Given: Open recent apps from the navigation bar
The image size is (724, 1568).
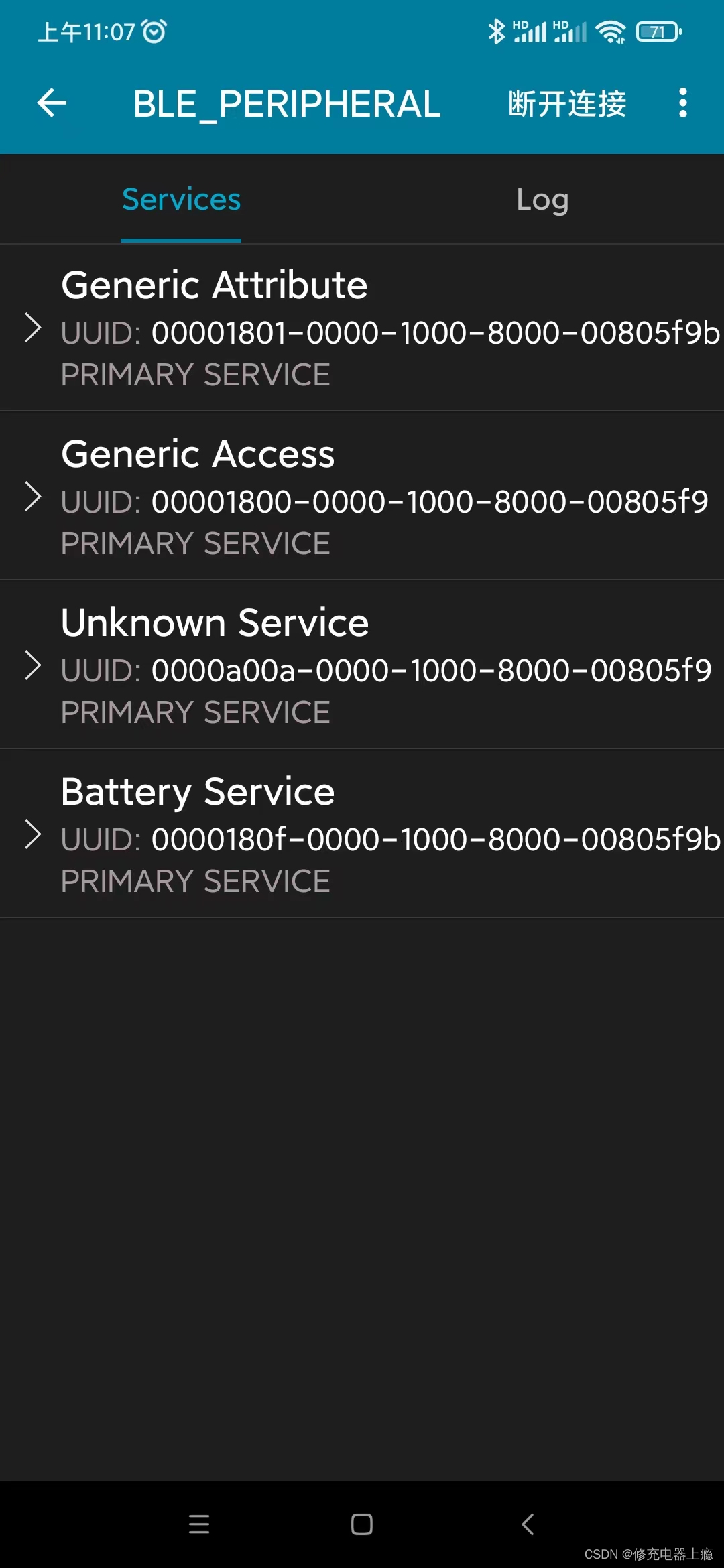Looking at the screenshot, I should point(199,1524).
